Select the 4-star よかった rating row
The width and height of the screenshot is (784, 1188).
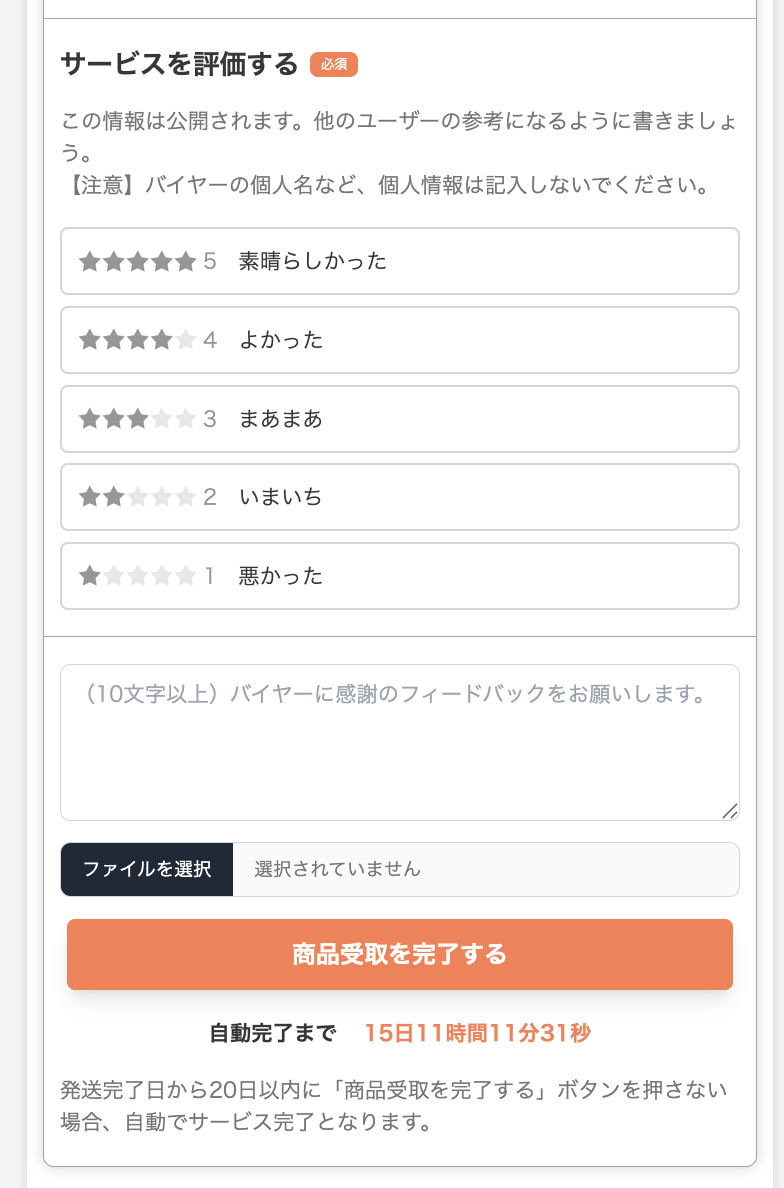tap(400, 340)
